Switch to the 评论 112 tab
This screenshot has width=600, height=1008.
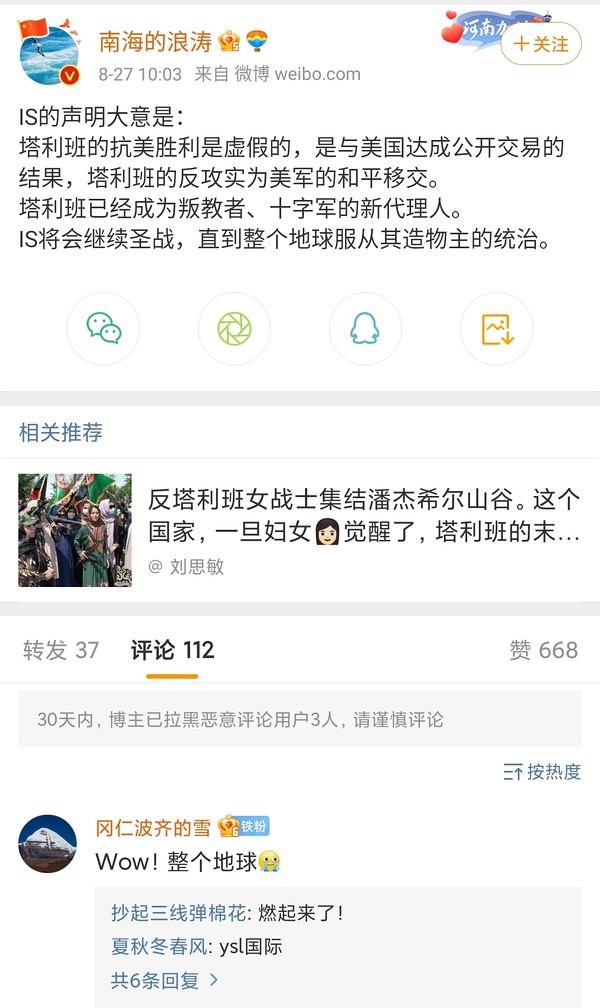[172, 650]
